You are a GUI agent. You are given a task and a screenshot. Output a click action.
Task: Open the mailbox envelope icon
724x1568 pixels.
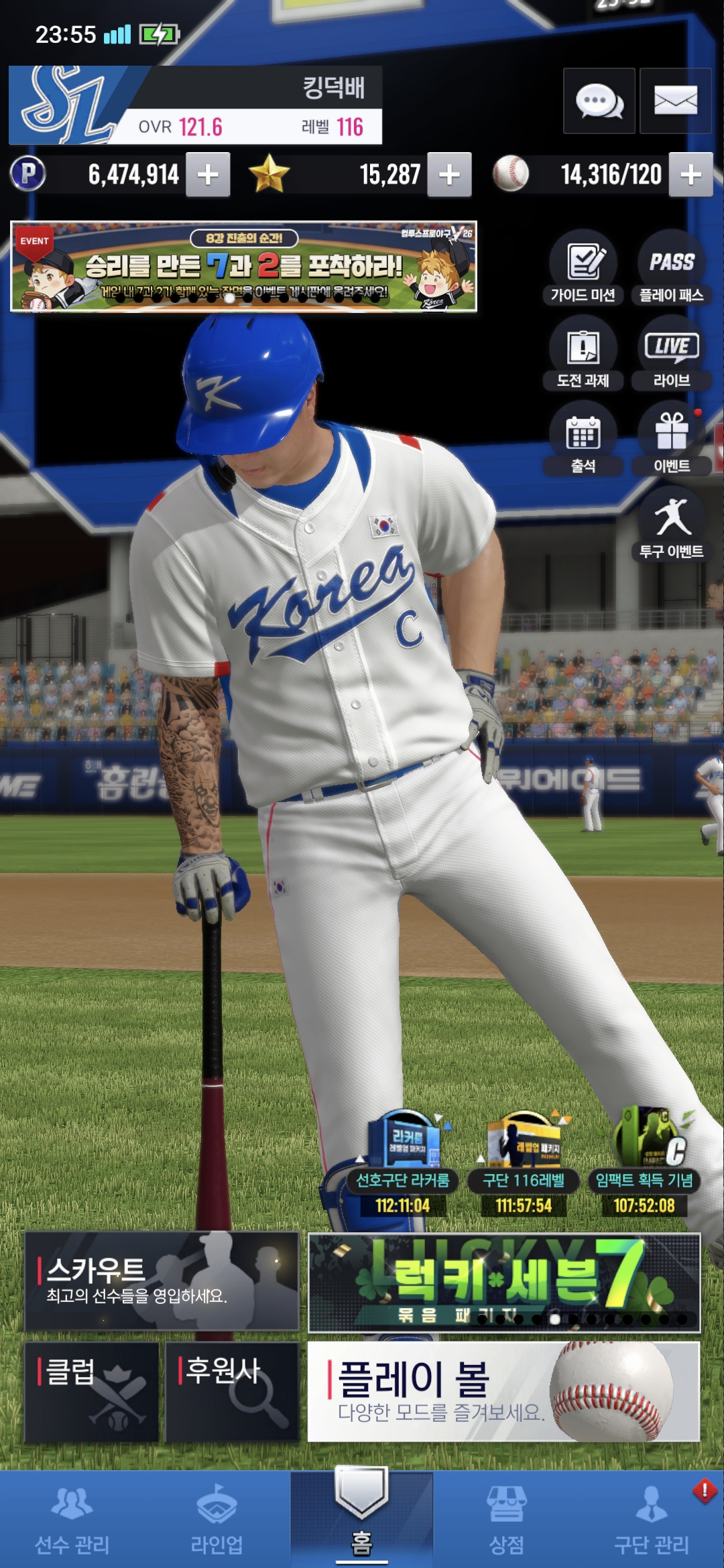coord(675,101)
